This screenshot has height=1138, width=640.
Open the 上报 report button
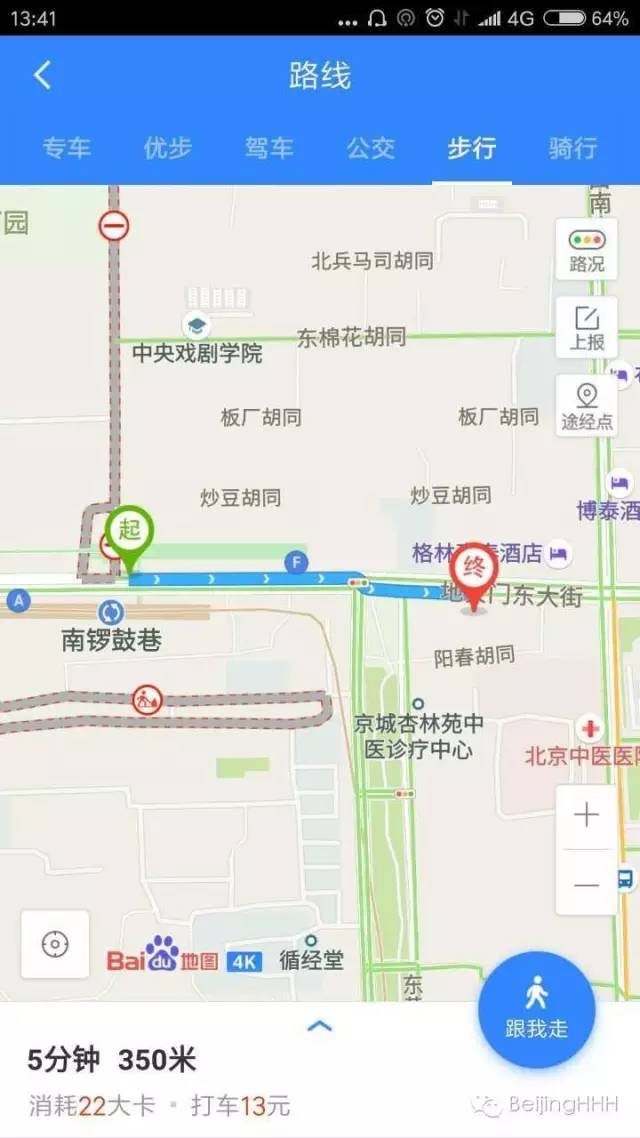click(587, 328)
